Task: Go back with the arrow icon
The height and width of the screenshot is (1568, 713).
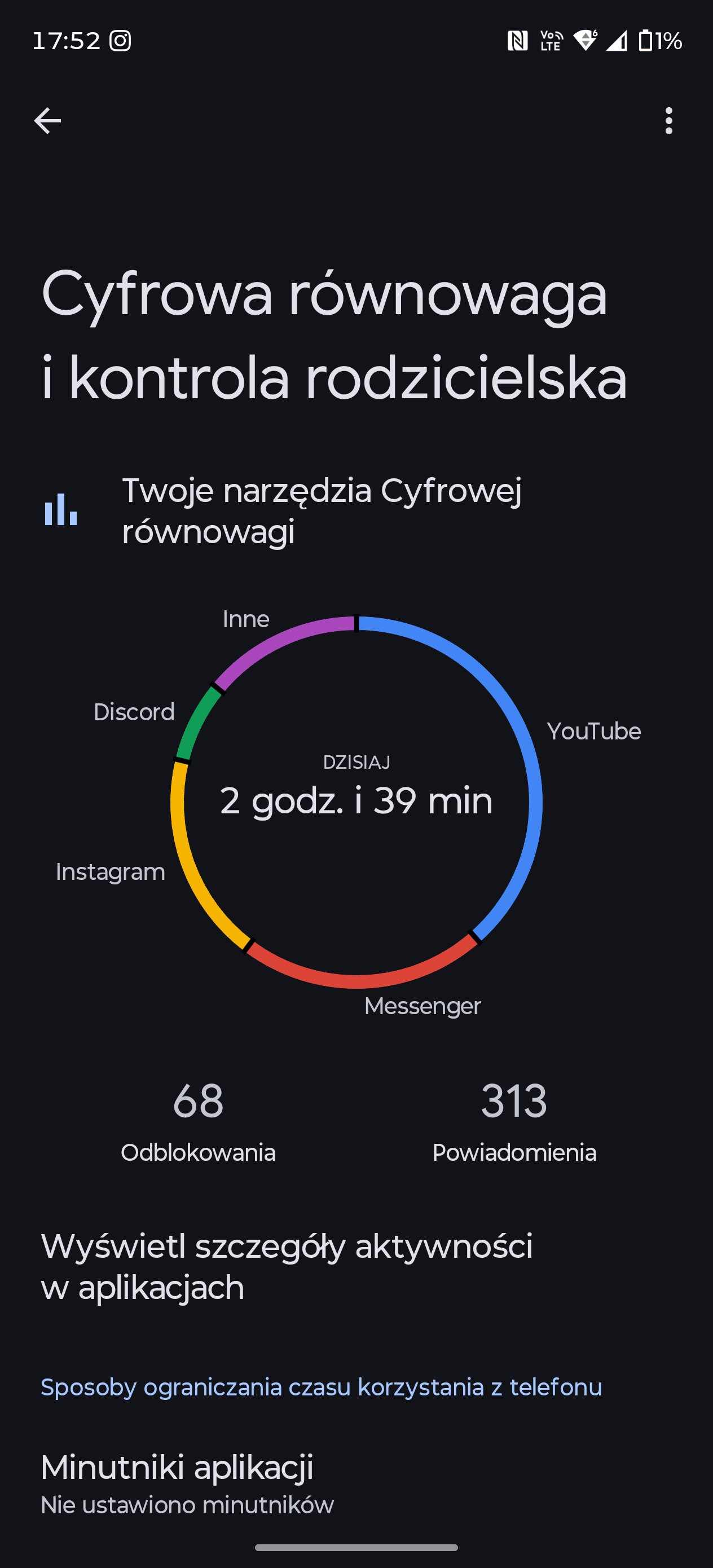Action: point(47,121)
